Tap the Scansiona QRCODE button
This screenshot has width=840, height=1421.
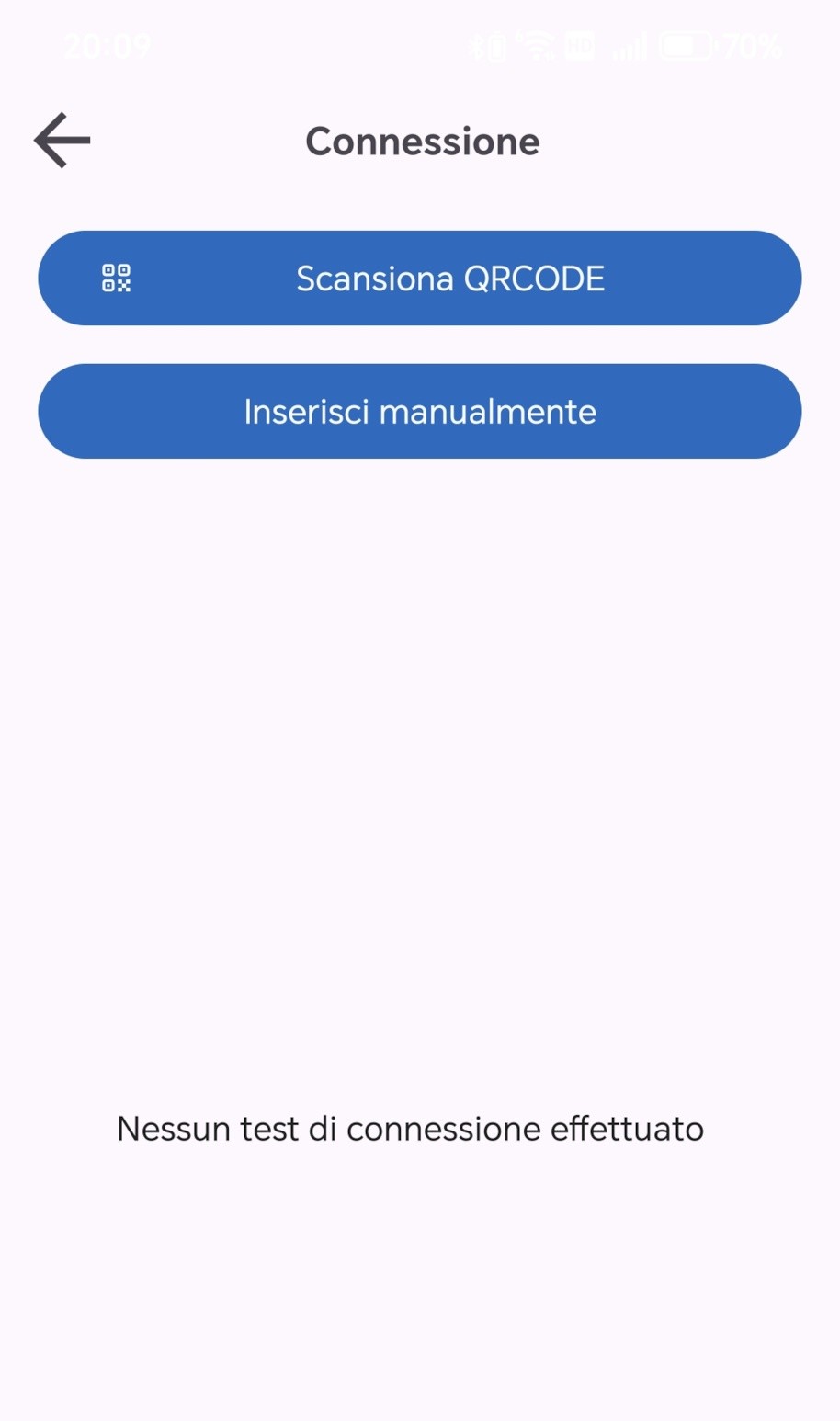420,279
